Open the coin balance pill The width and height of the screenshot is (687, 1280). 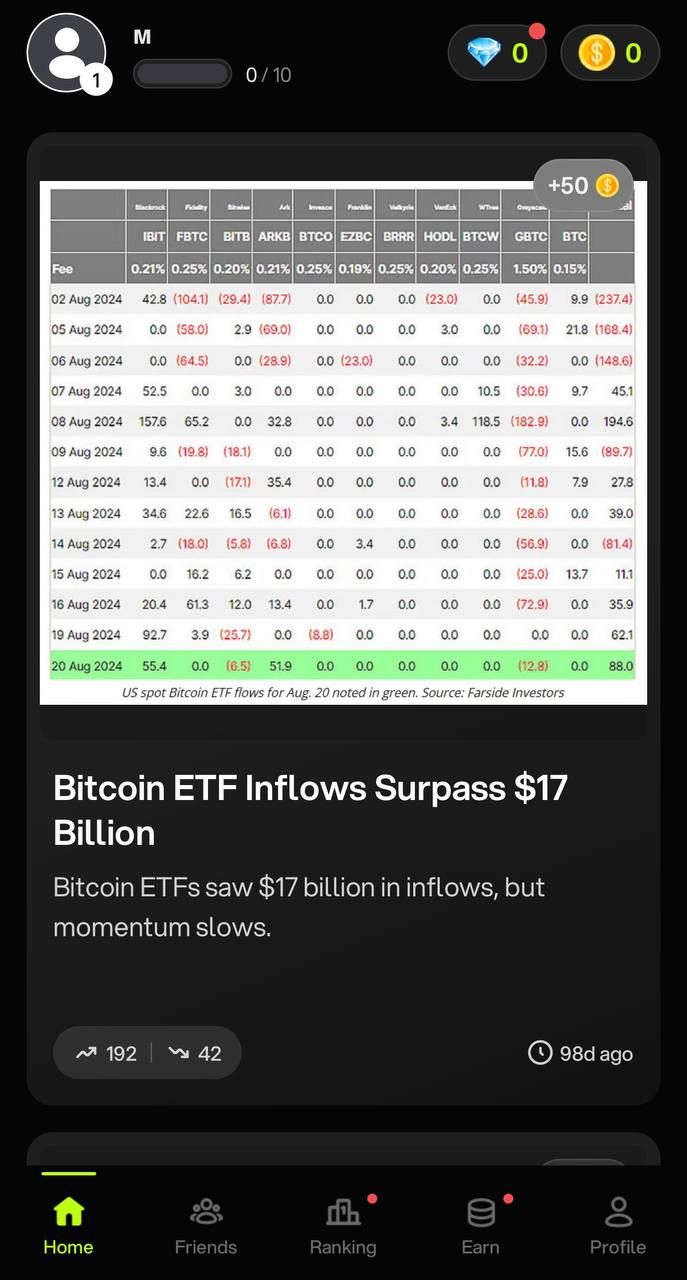(x=610, y=52)
